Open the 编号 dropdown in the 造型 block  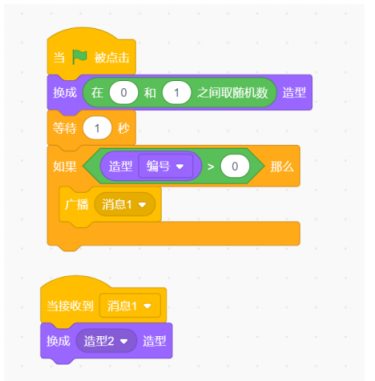[x=165, y=166]
